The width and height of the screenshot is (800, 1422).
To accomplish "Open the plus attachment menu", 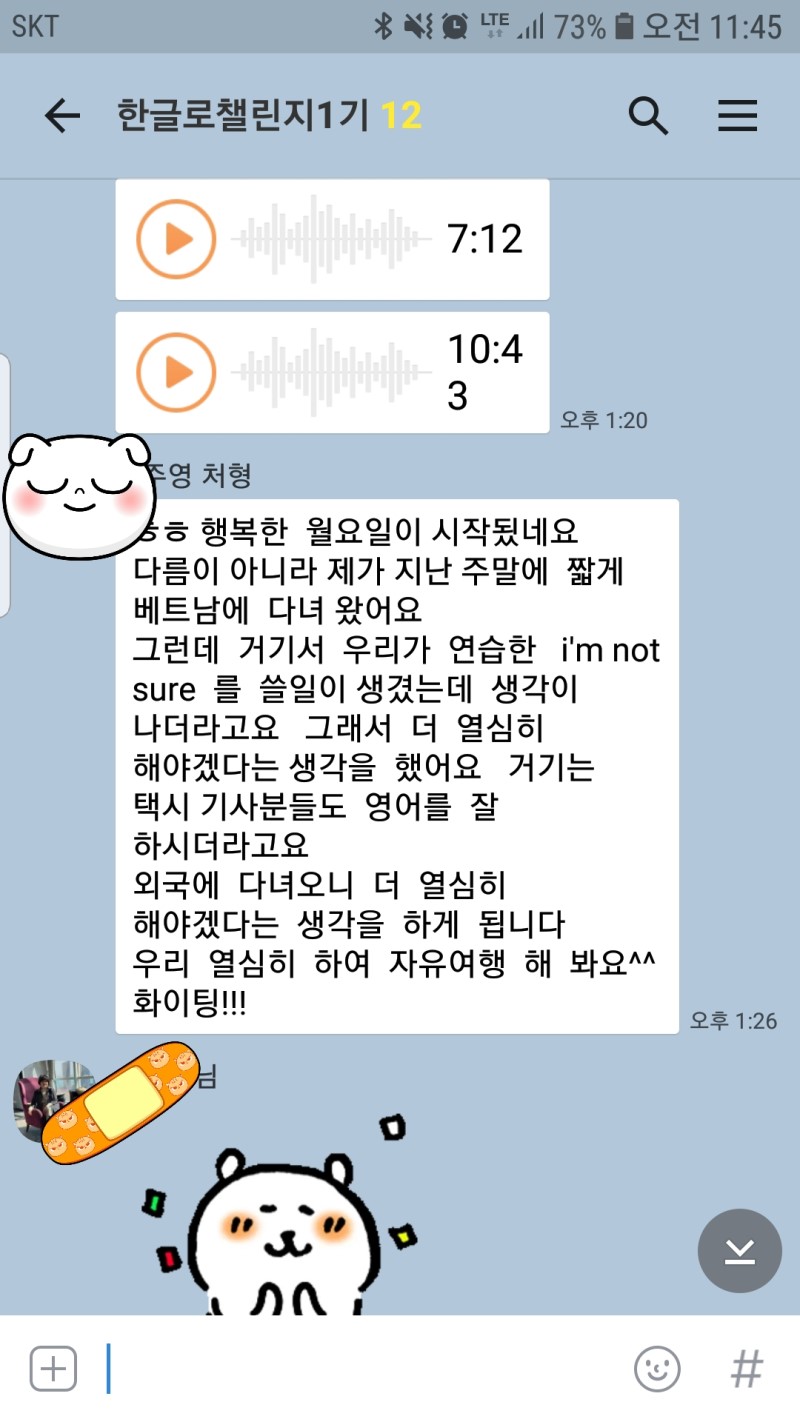I will click(53, 1369).
